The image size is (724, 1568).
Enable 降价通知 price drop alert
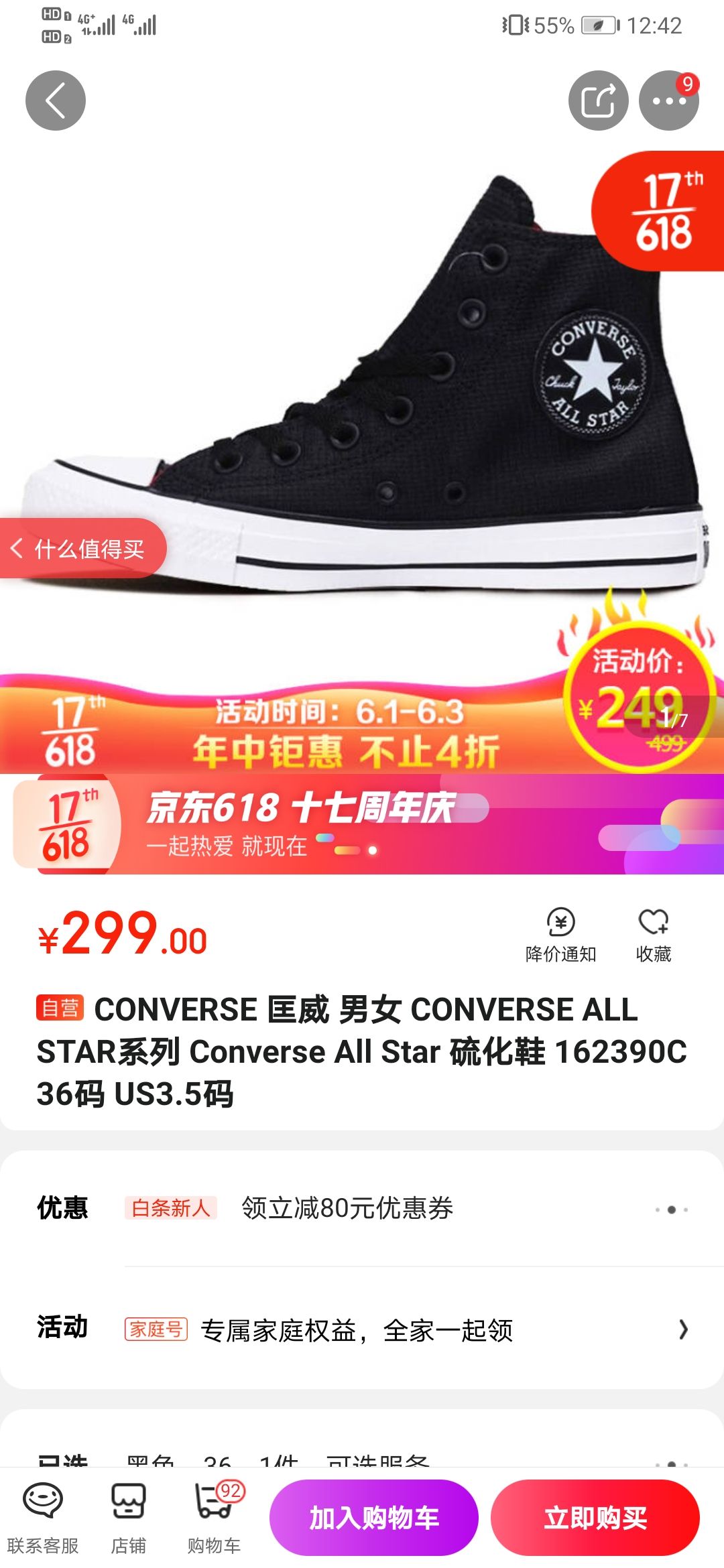(560, 935)
